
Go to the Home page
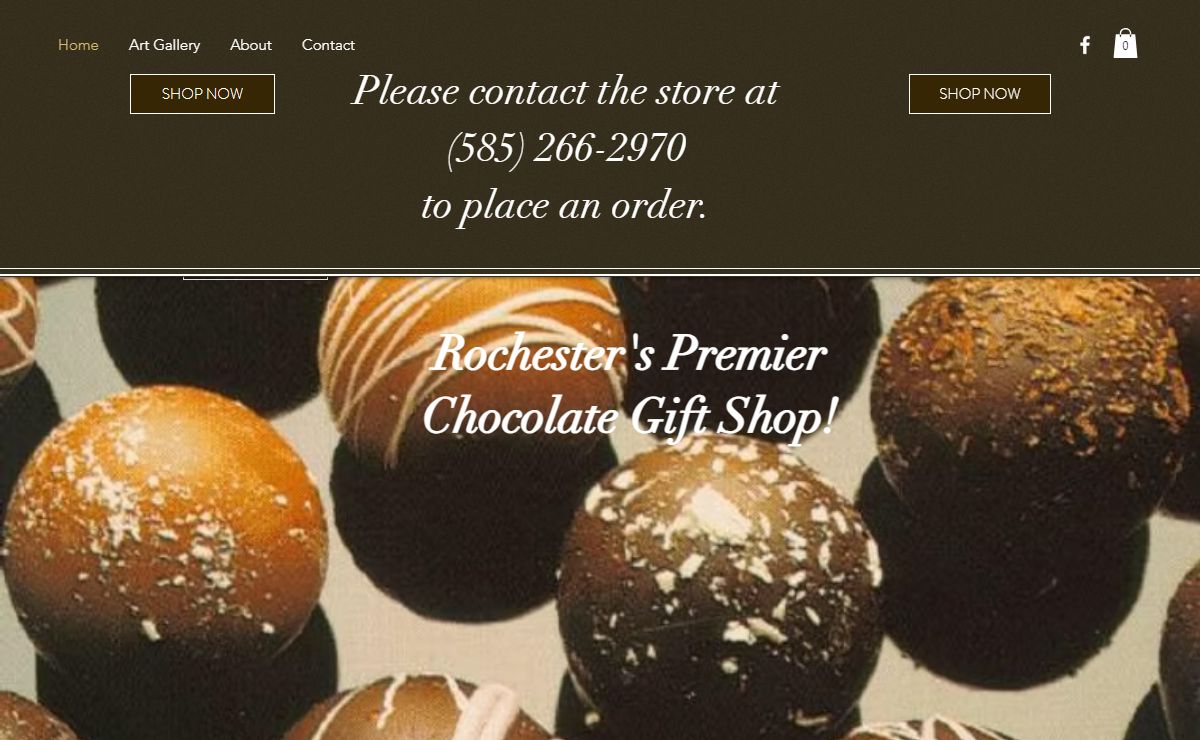(78, 45)
